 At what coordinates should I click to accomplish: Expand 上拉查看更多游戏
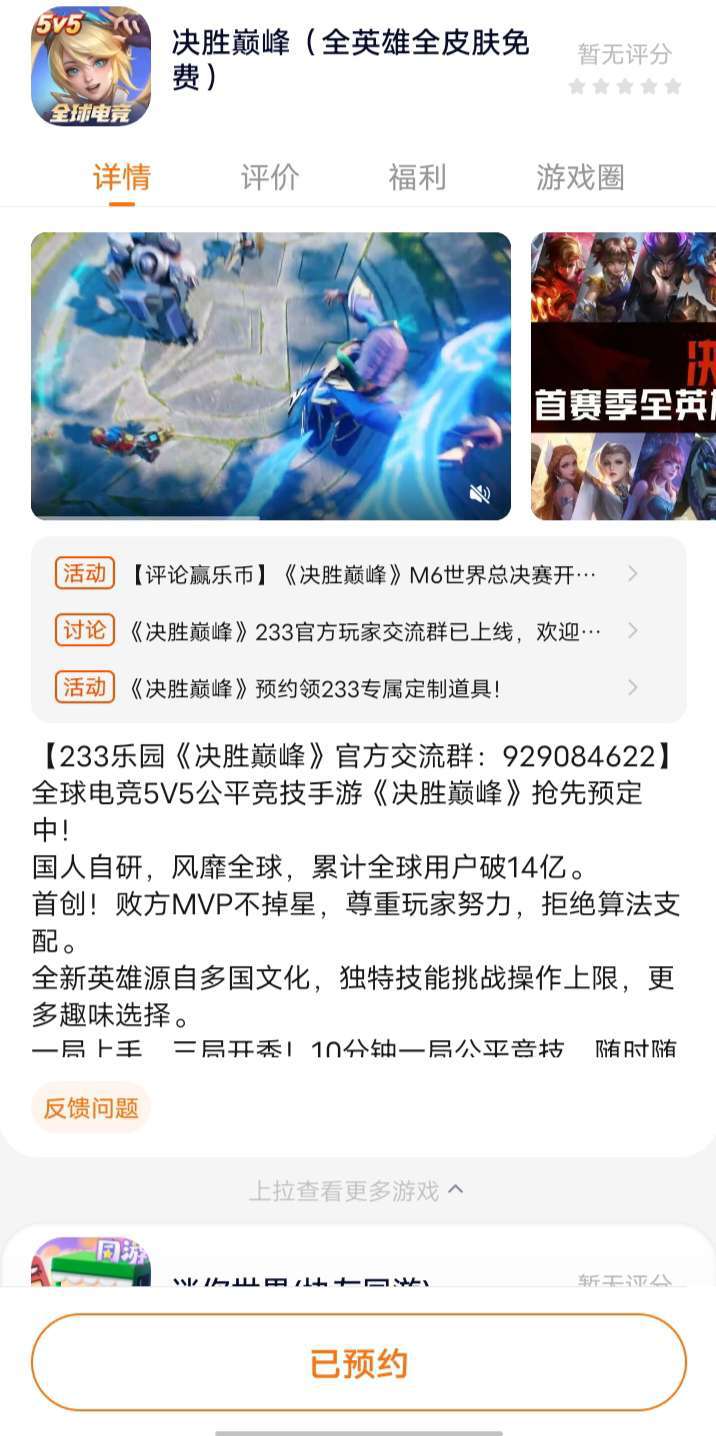coord(356,1190)
